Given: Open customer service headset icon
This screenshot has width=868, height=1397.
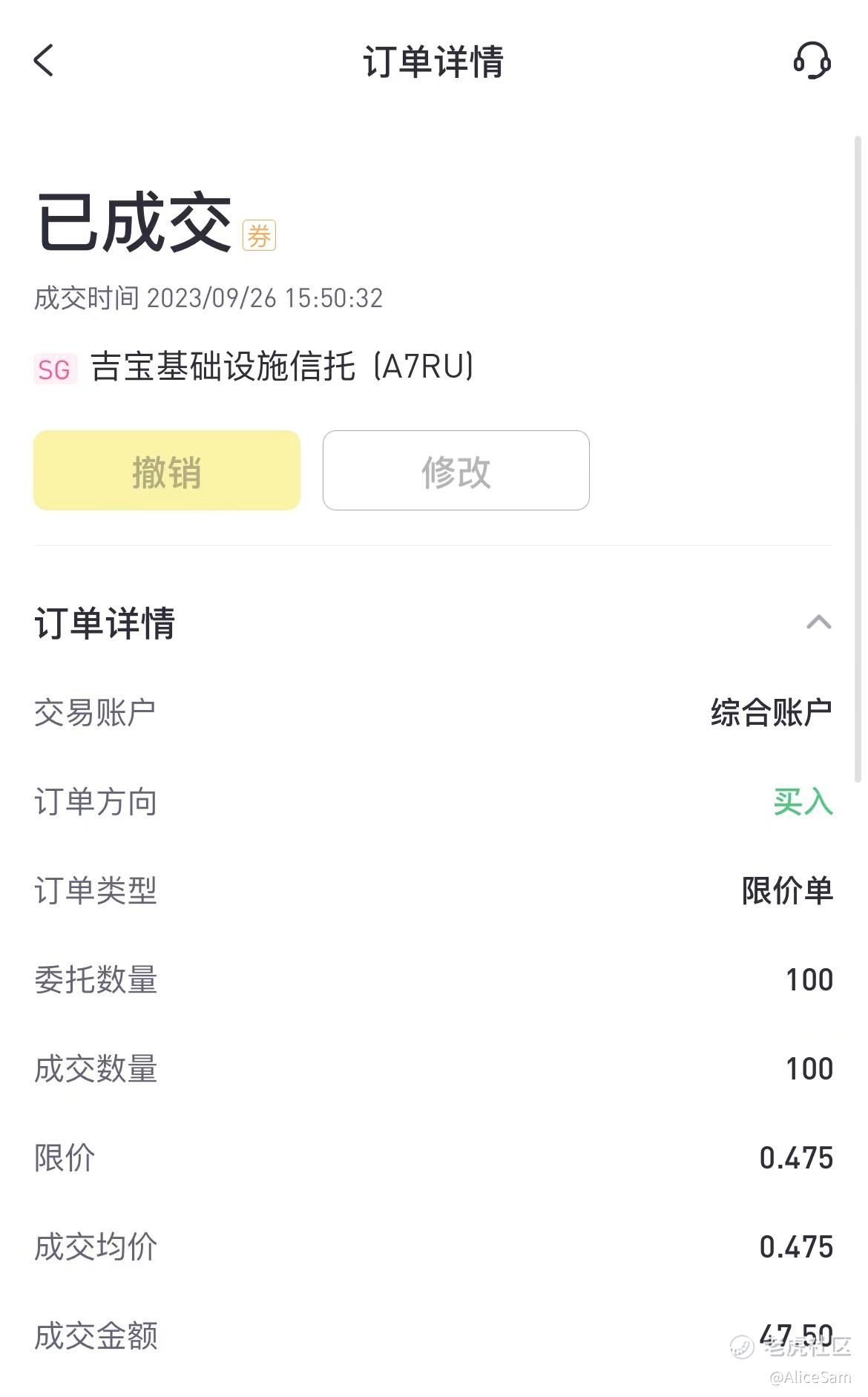Looking at the screenshot, I should 812,61.
